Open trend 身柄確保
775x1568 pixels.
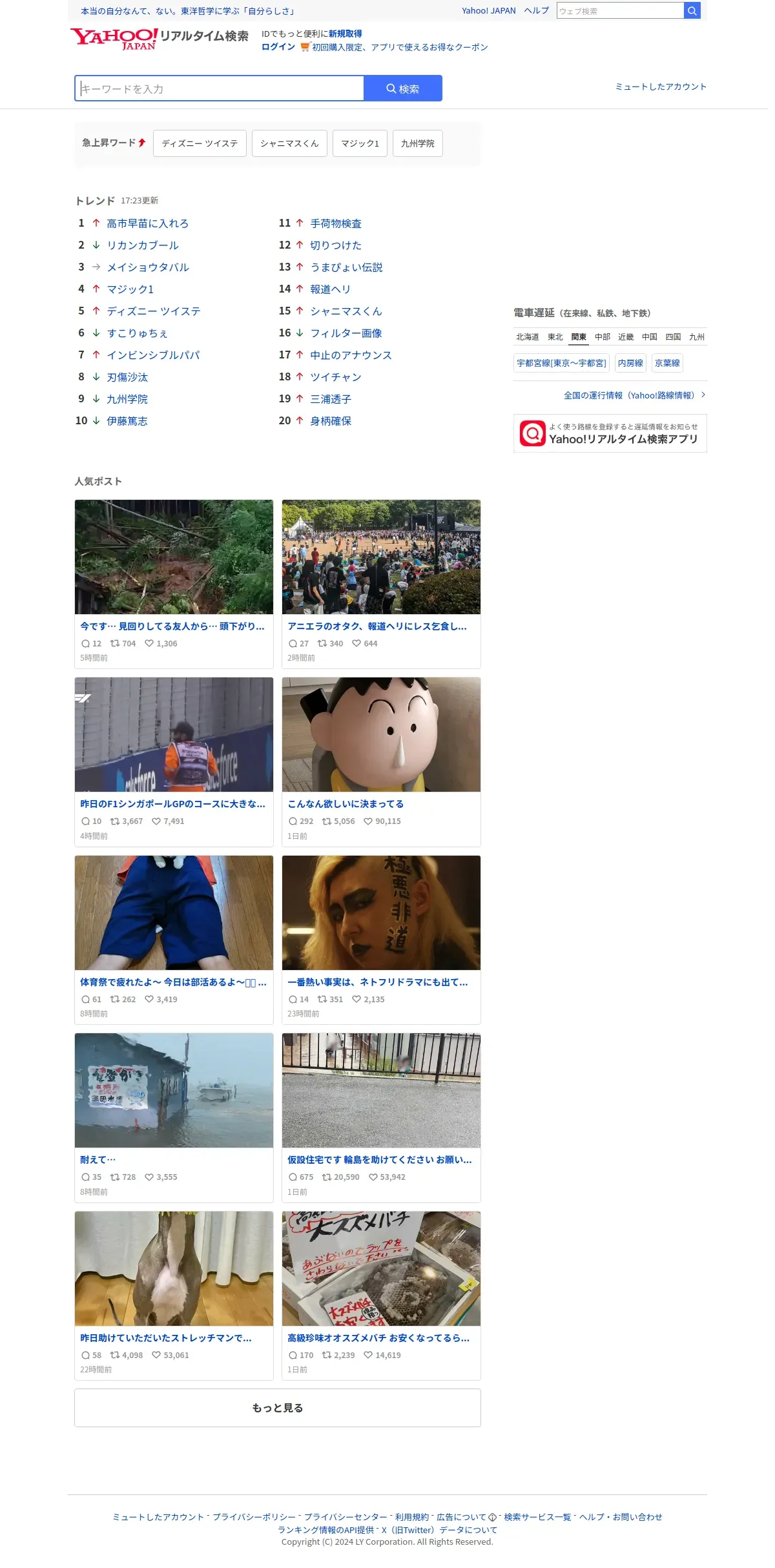point(331,421)
